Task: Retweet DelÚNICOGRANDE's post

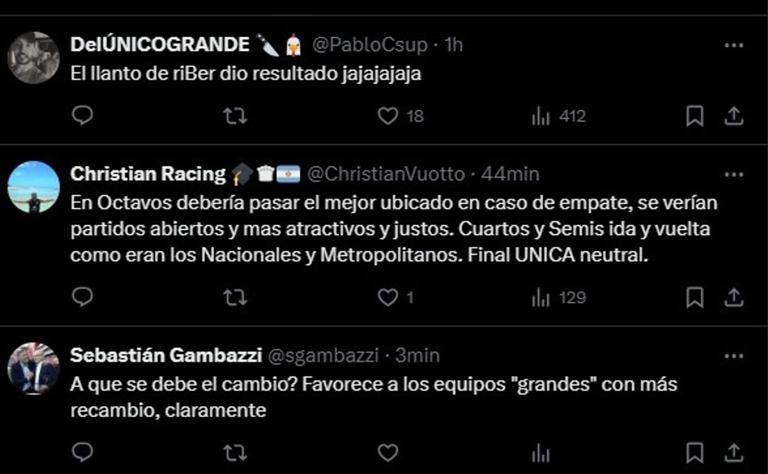Action: 234,116
